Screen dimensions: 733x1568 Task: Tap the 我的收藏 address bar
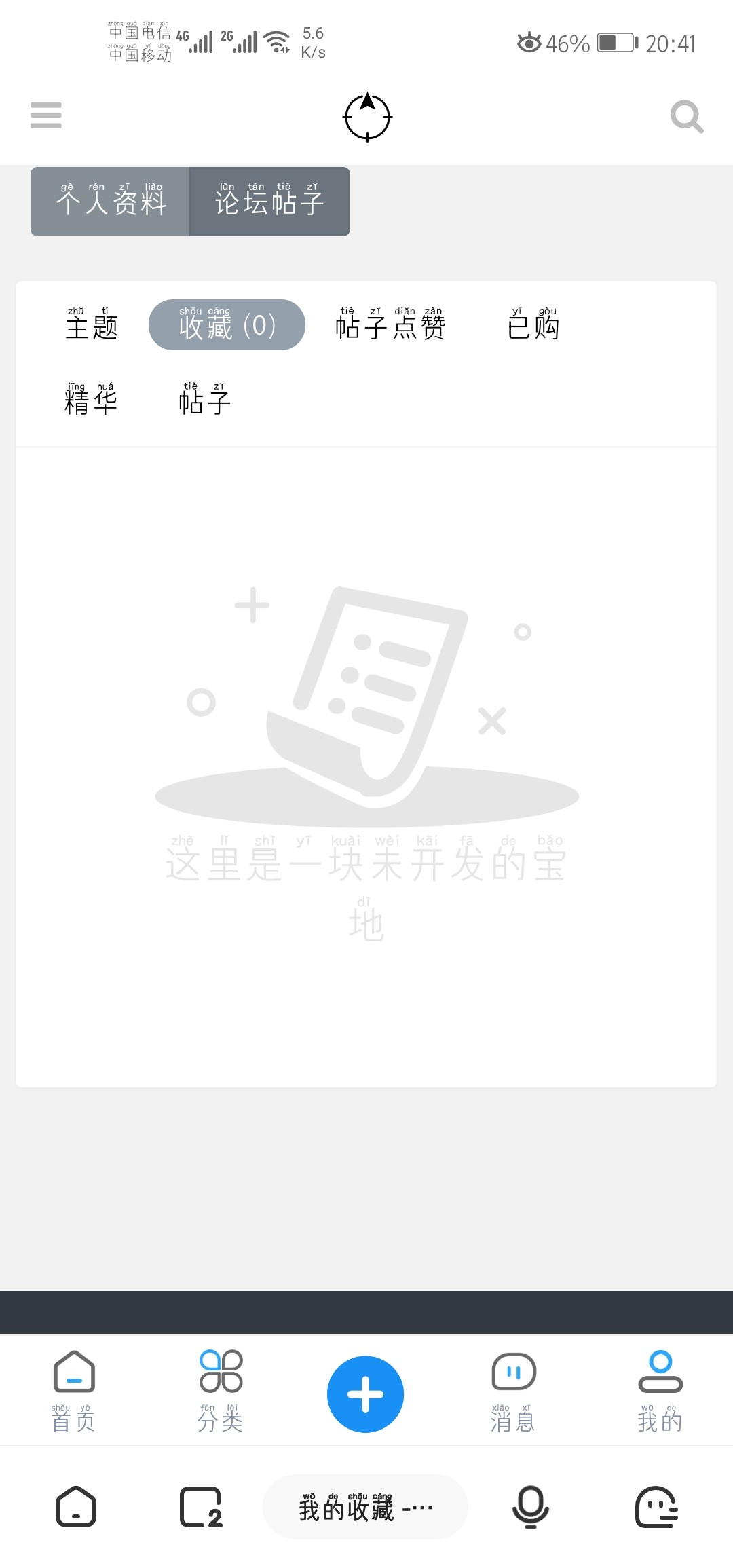click(x=365, y=1507)
